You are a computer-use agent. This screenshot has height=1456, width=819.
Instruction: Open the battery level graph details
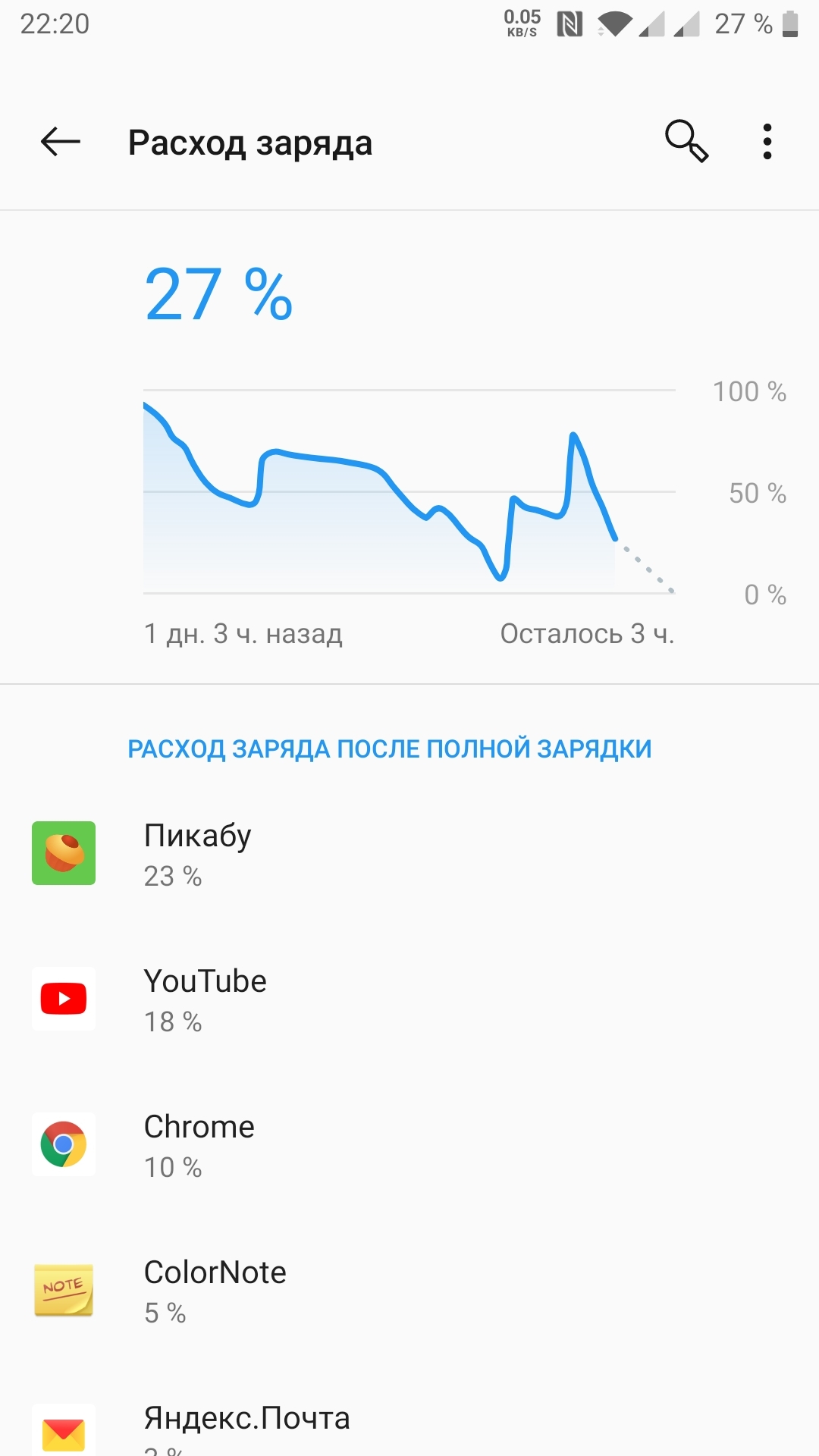pyautogui.click(x=409, y=493)
